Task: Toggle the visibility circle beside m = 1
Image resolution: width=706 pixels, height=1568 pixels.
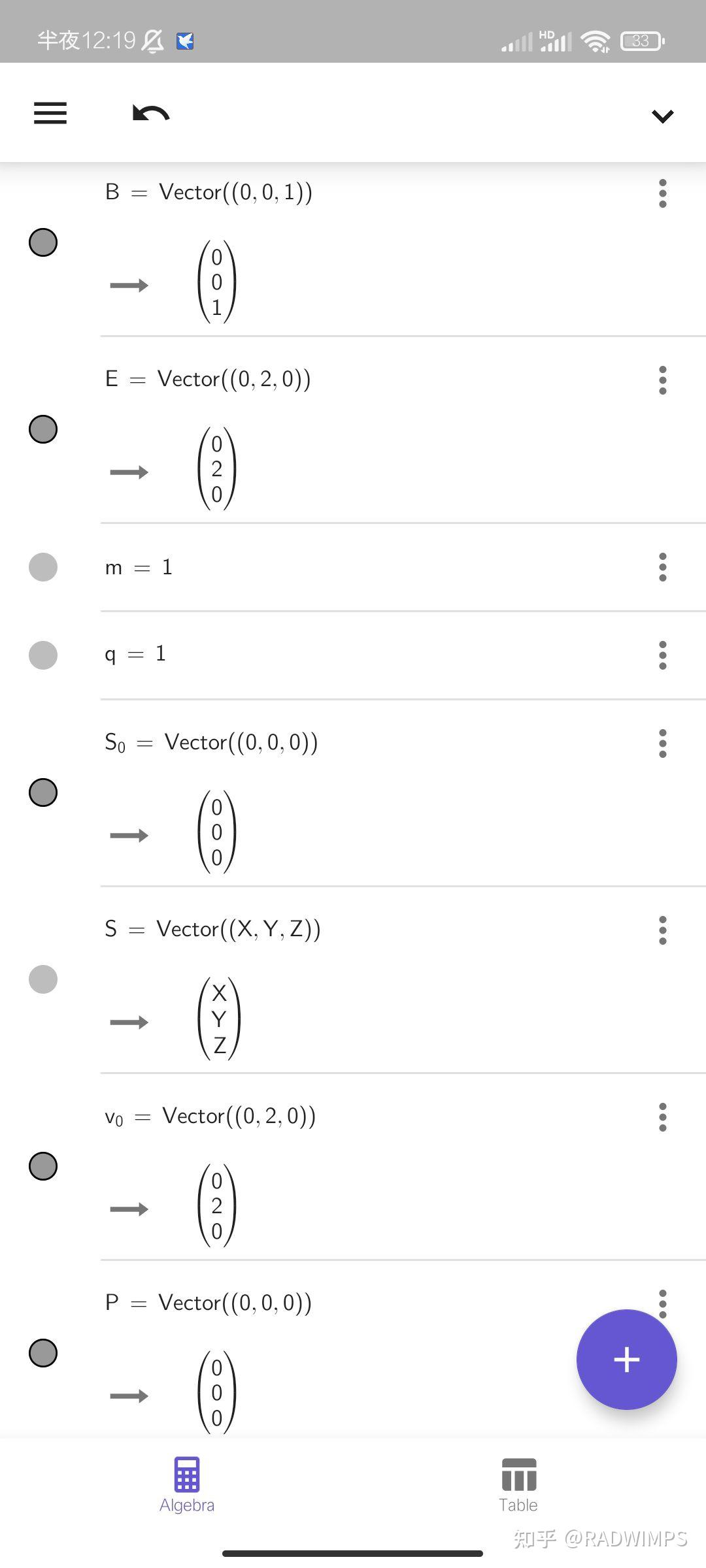Action: [43, 567]
